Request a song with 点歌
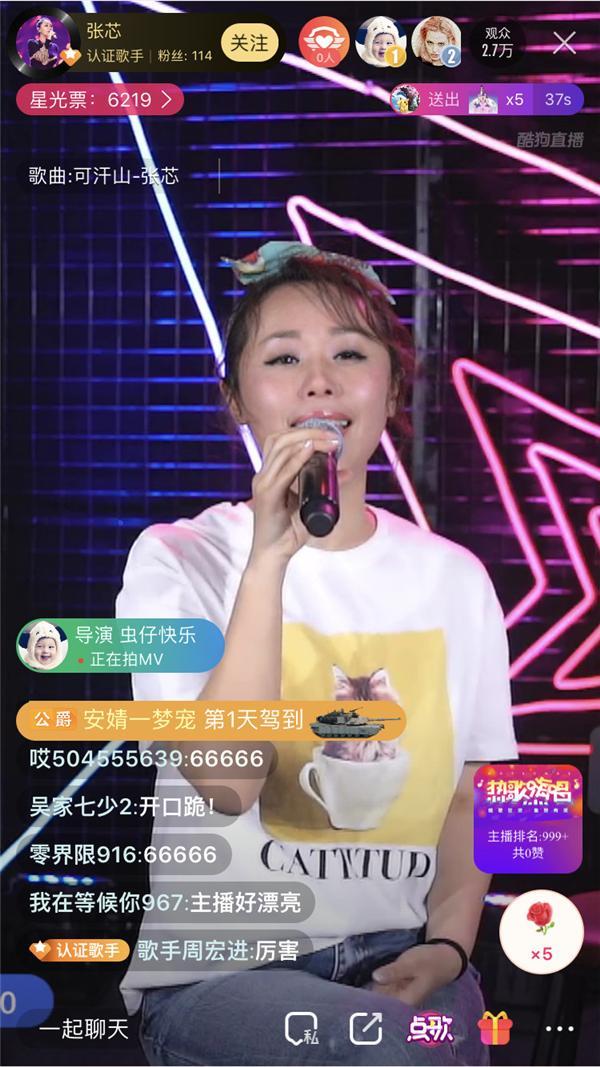This screenshot has height=1067, width=600. tap(430, 1028)
